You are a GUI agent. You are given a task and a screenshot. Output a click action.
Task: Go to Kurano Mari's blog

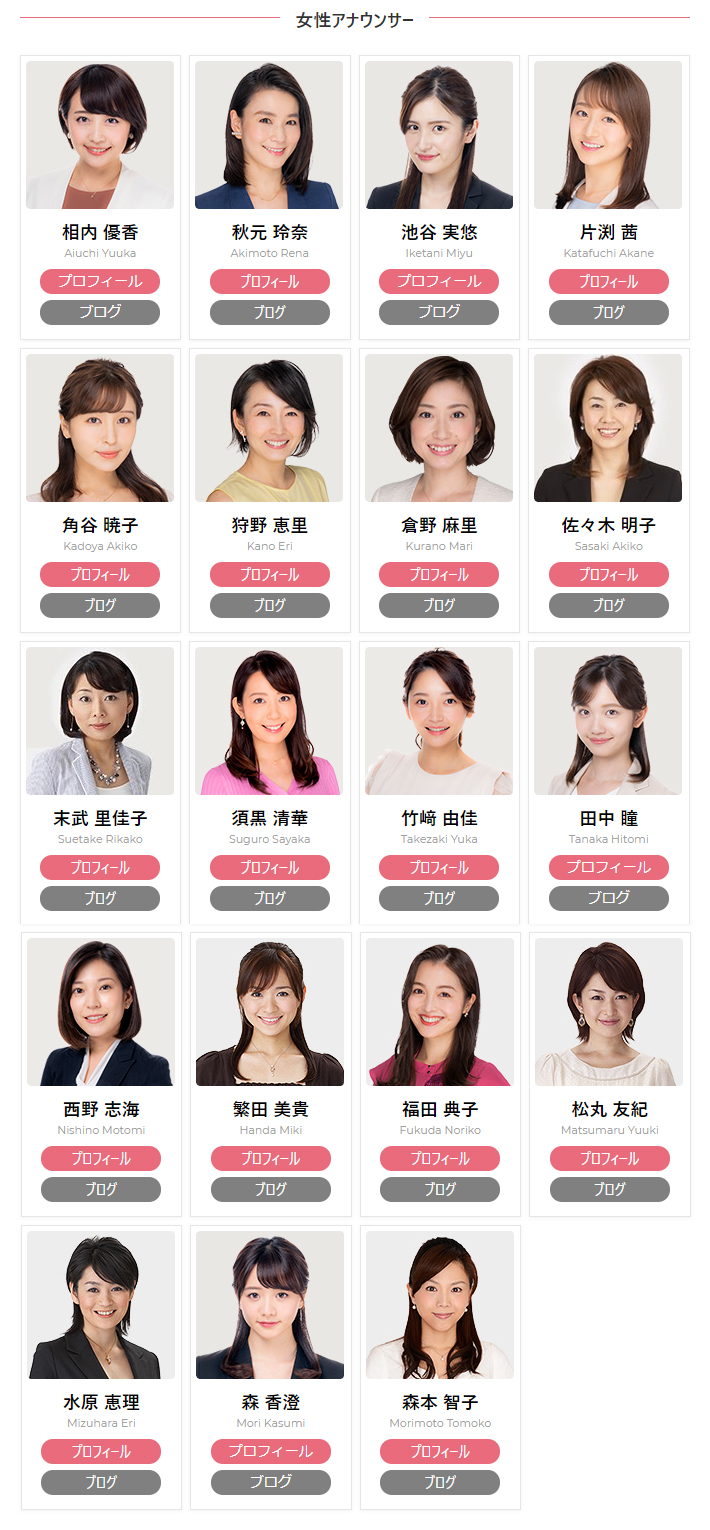pyautogui.click(x=439, y=605)
